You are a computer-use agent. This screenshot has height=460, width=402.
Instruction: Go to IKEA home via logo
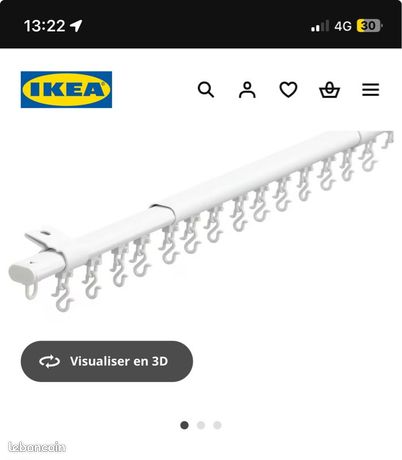pos(66,89)
